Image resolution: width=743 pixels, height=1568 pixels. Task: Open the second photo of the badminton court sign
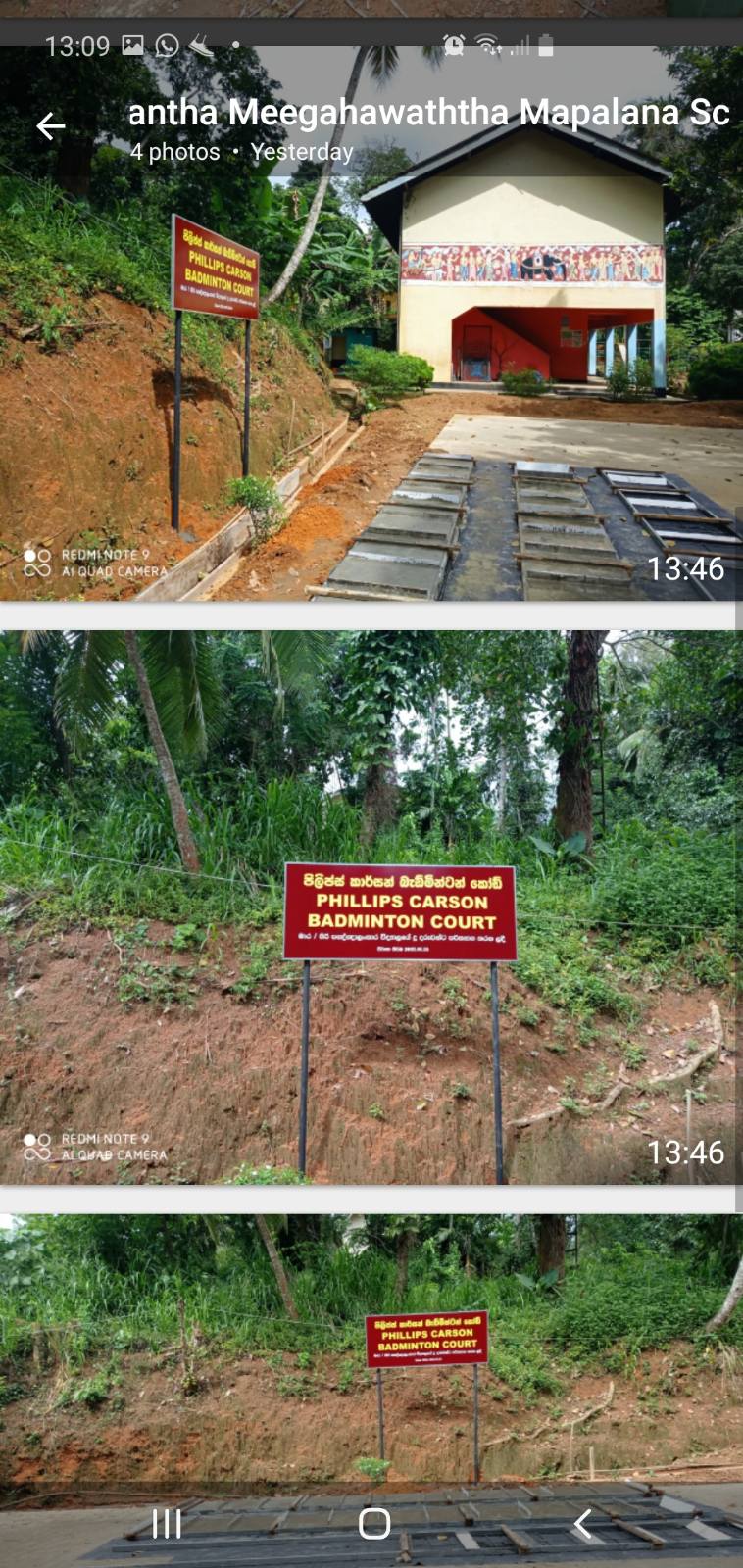coord(371,906)
